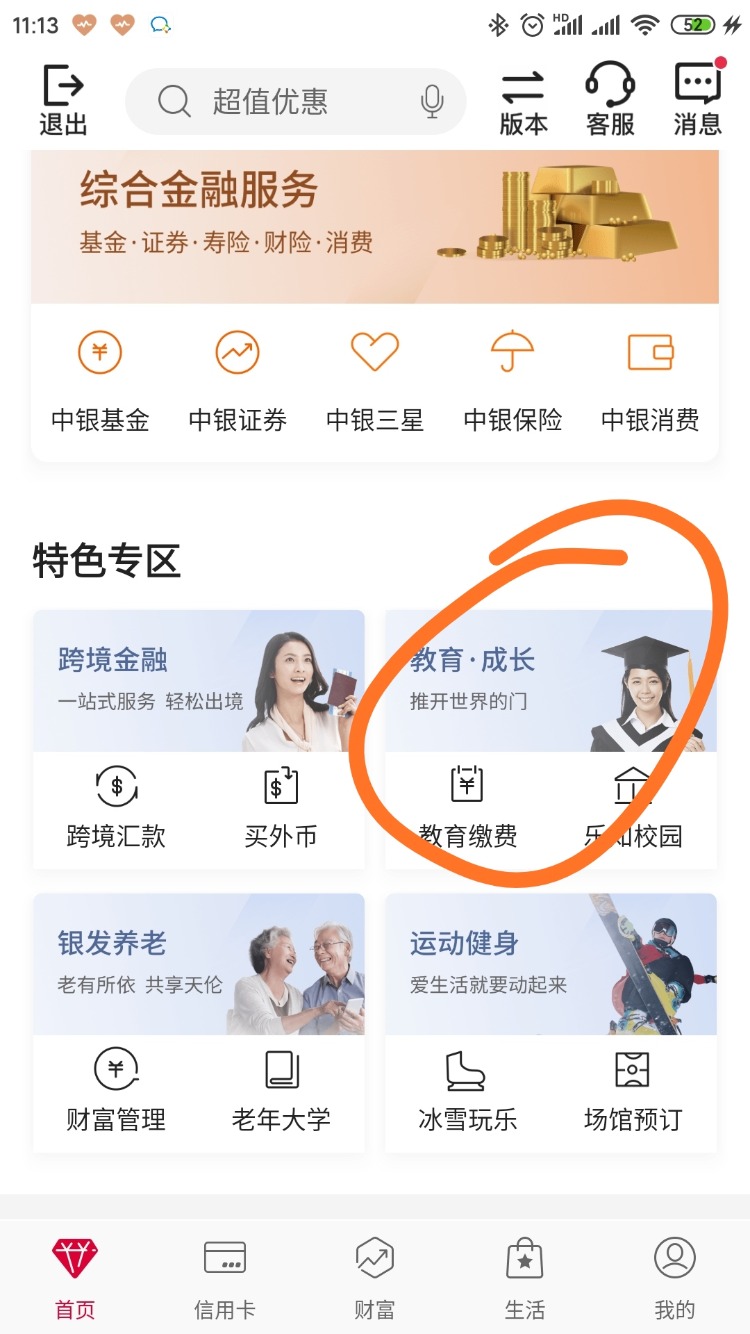Open 老年大学 senior university
The image size is (750, 1334).
coord(281,1090)
